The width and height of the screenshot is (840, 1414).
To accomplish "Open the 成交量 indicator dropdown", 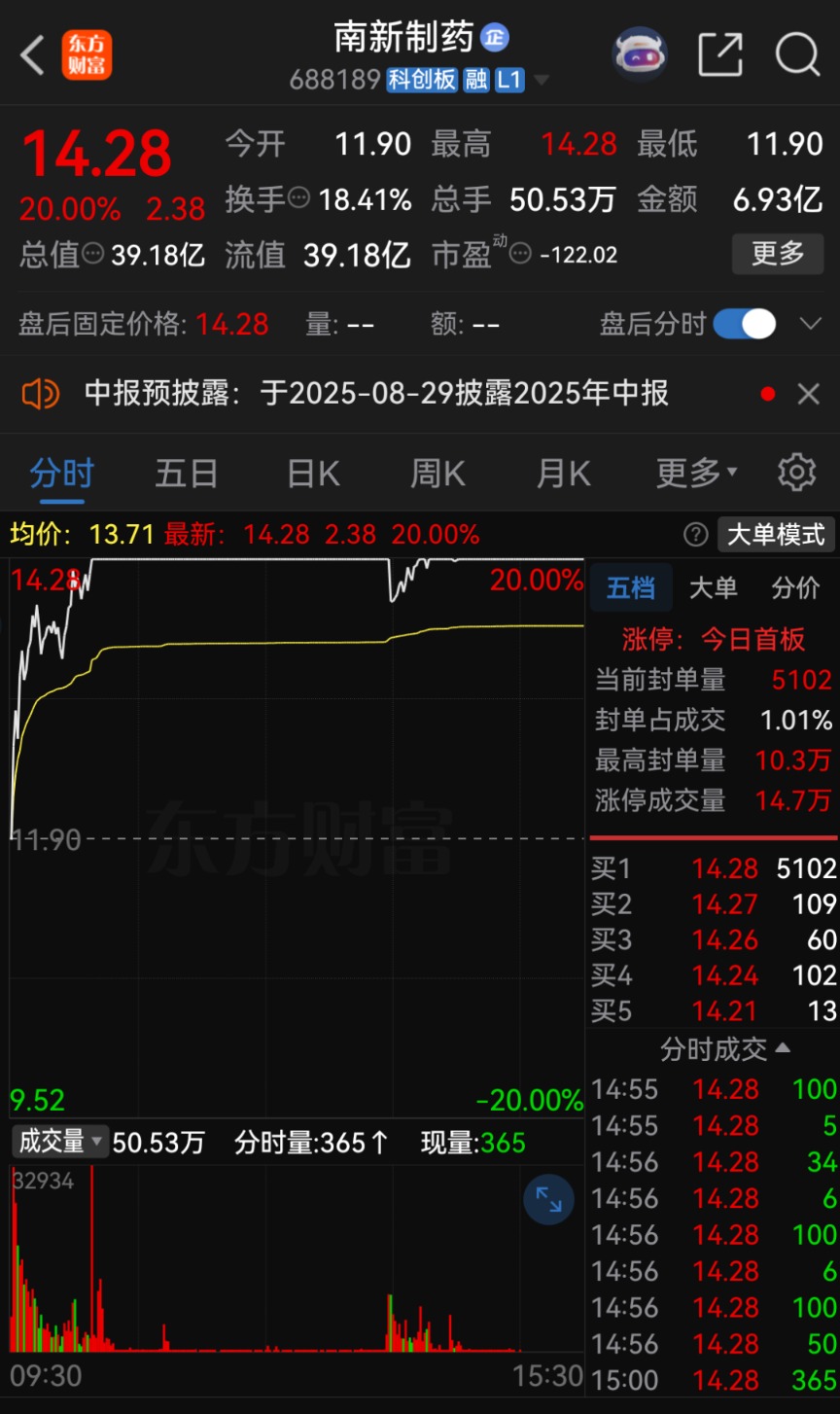I will (58, 1142).
